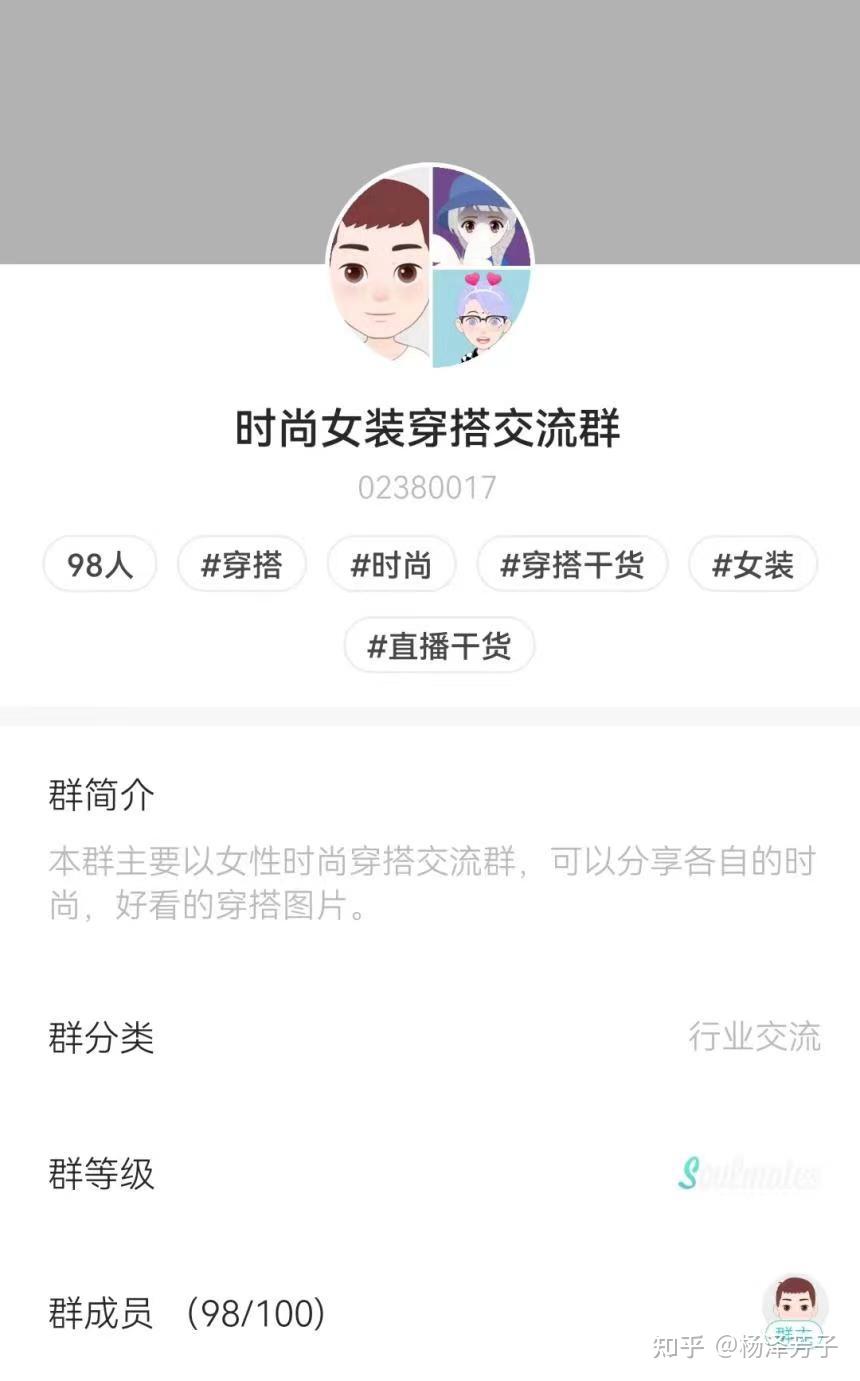Tap the 98人 member count pill

[x=98, y=564]
